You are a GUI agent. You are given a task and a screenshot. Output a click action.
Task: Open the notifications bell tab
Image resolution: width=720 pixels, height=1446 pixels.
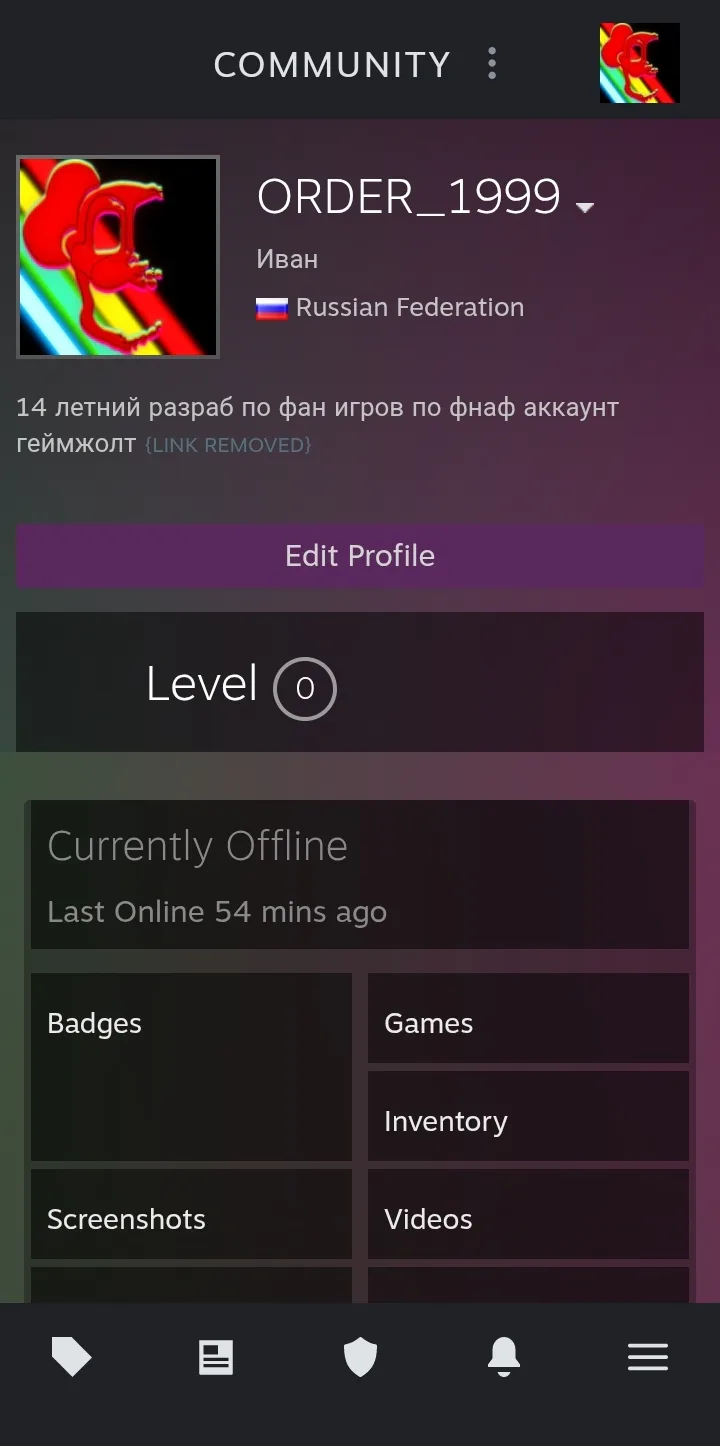coord(504,1357)
